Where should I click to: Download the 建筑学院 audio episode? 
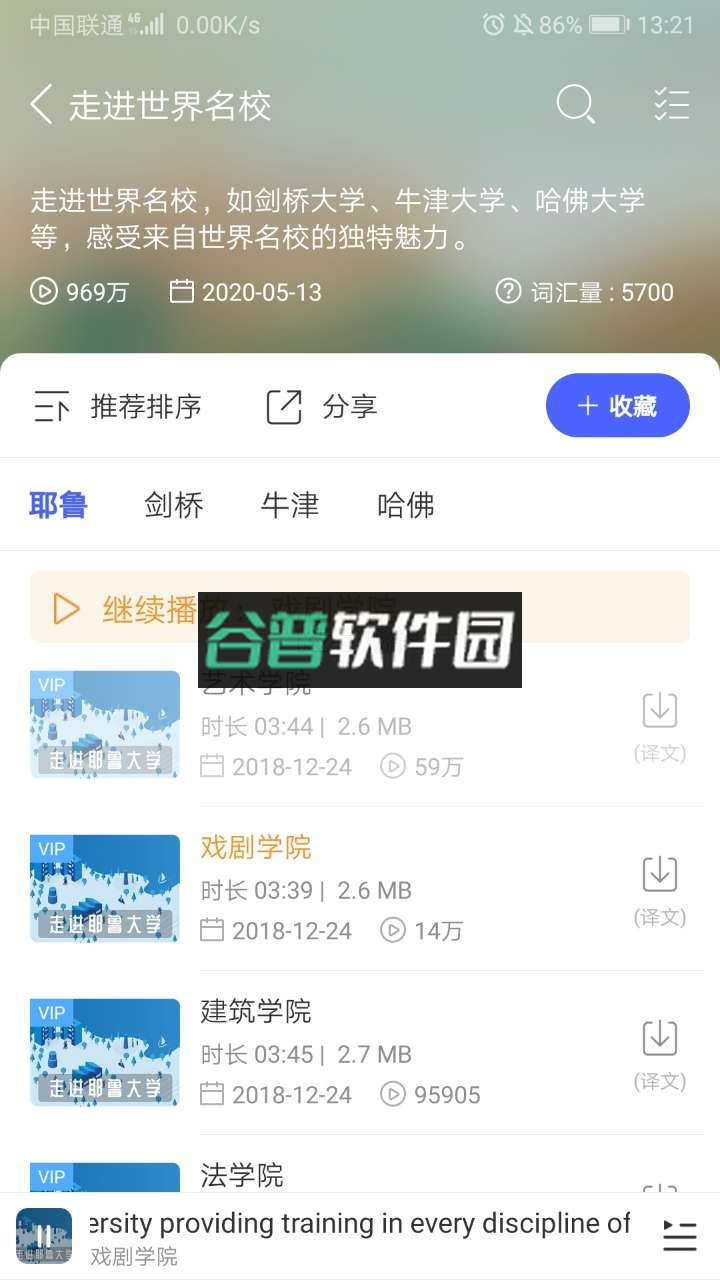point(659,1038)
